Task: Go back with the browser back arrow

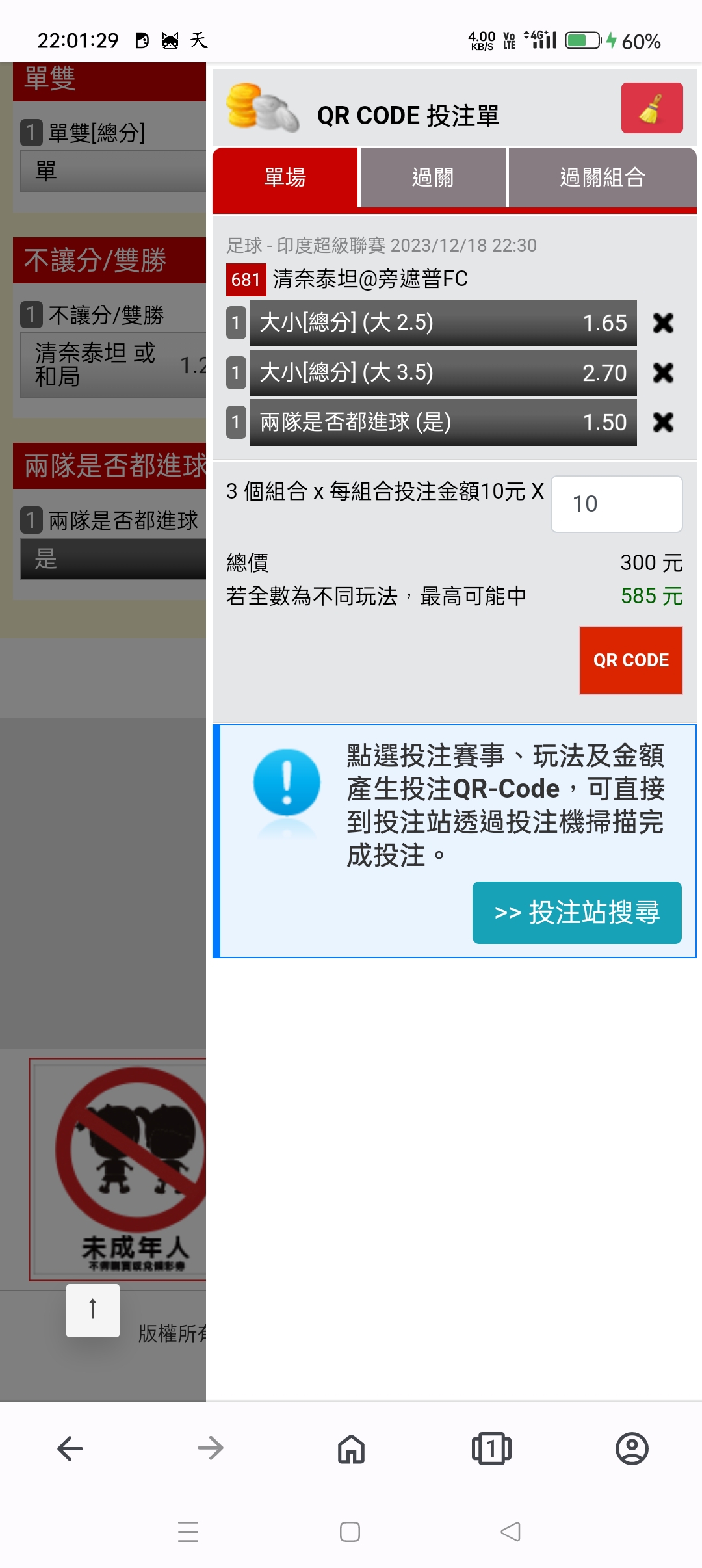Action: coord(70,1448)
